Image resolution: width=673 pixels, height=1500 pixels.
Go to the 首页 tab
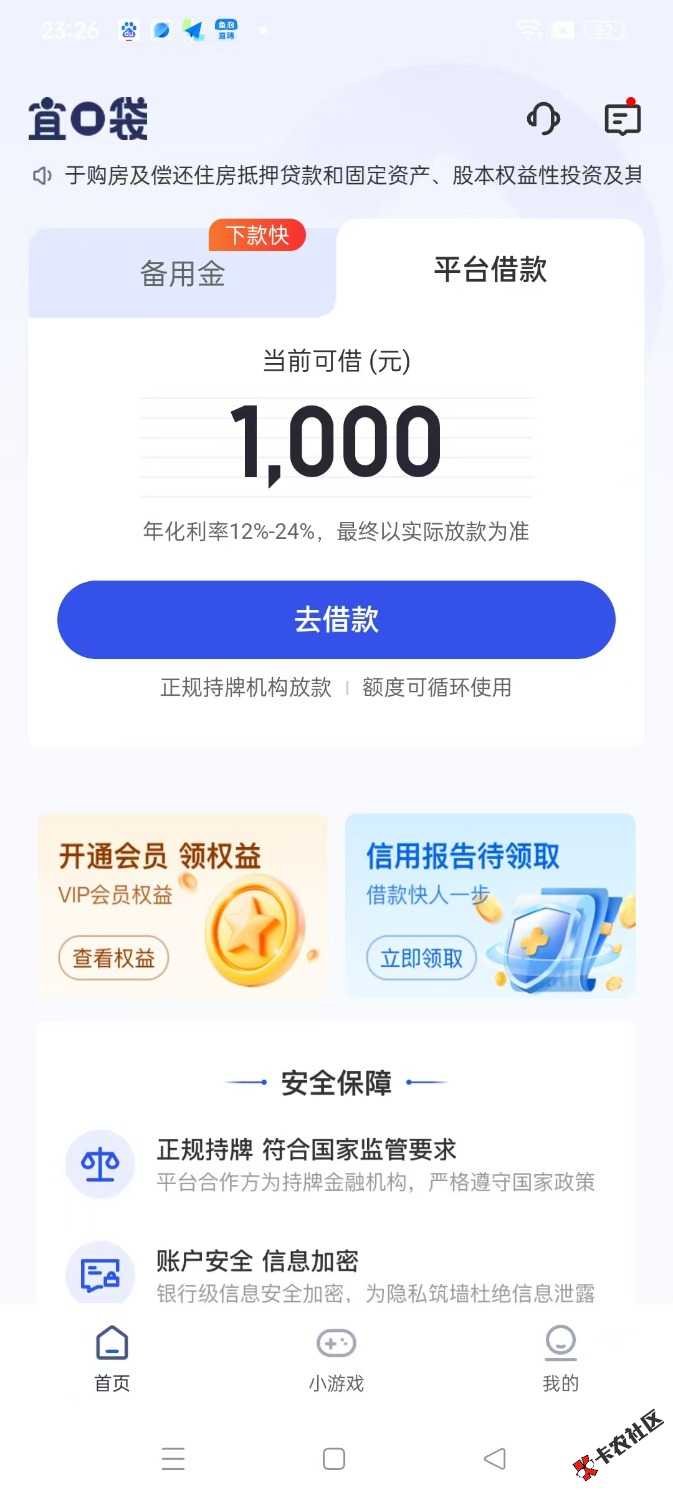(112, 1358)
